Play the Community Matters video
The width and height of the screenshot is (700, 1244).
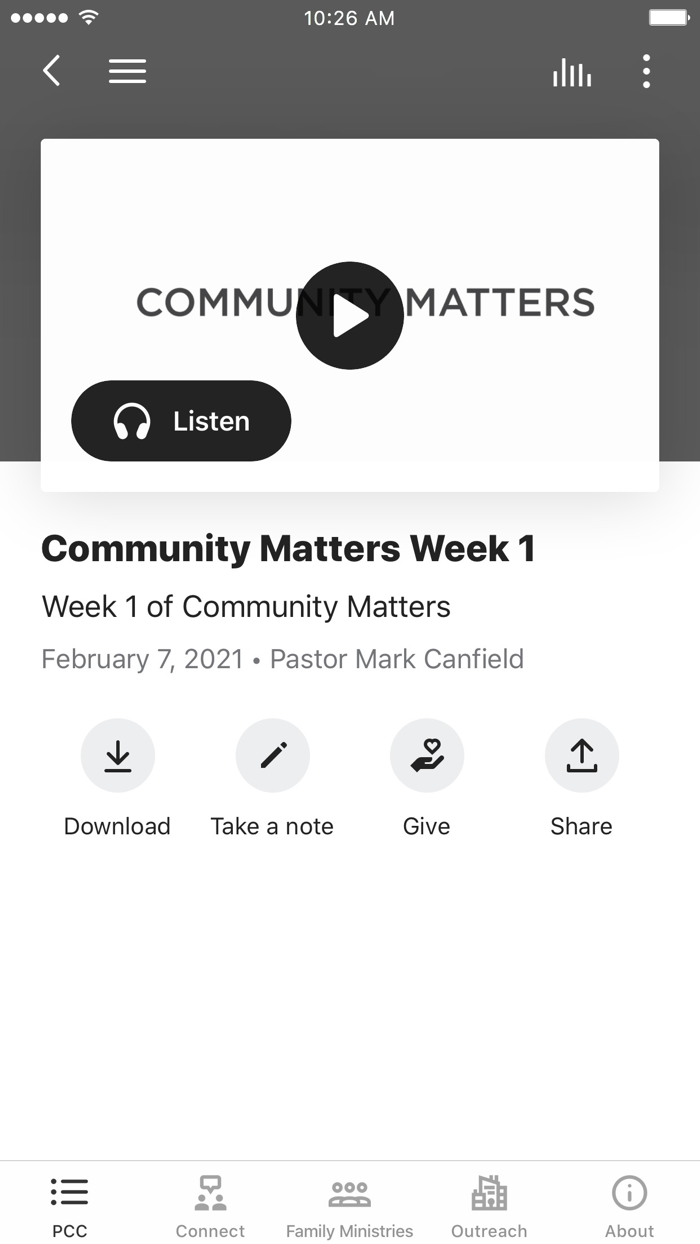[350, 316]
